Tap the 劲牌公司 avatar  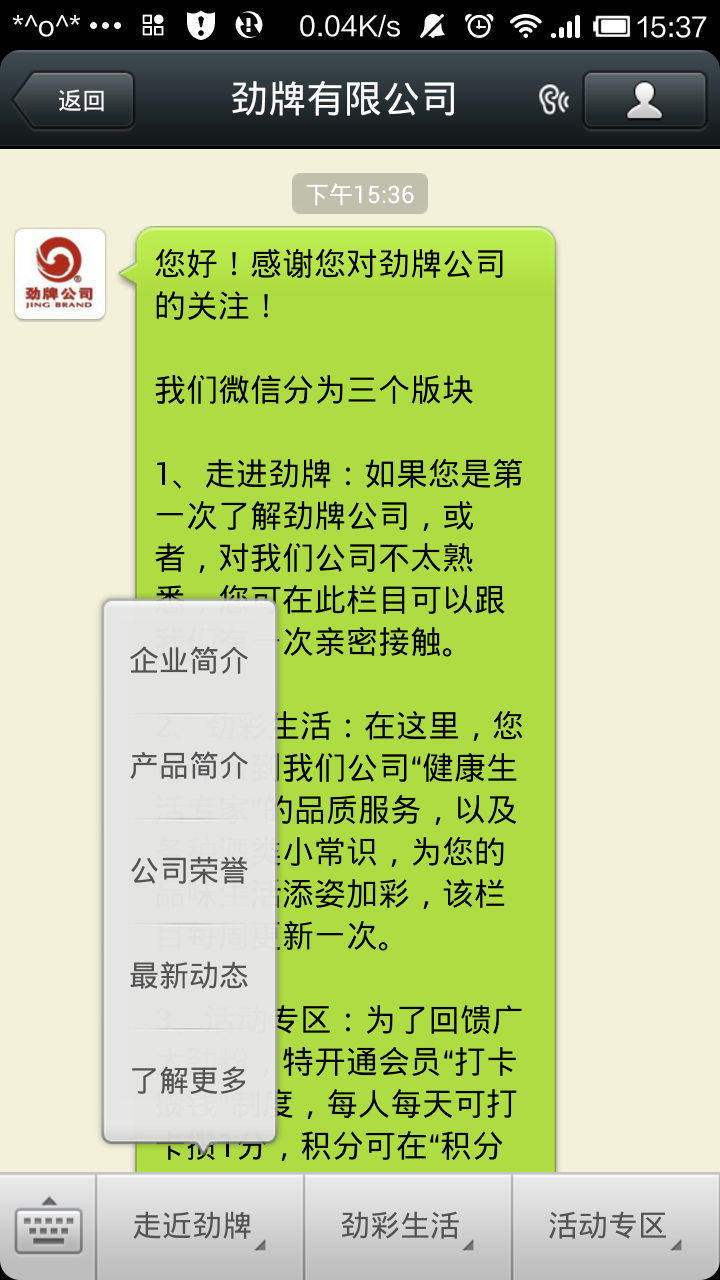(60, 274)
